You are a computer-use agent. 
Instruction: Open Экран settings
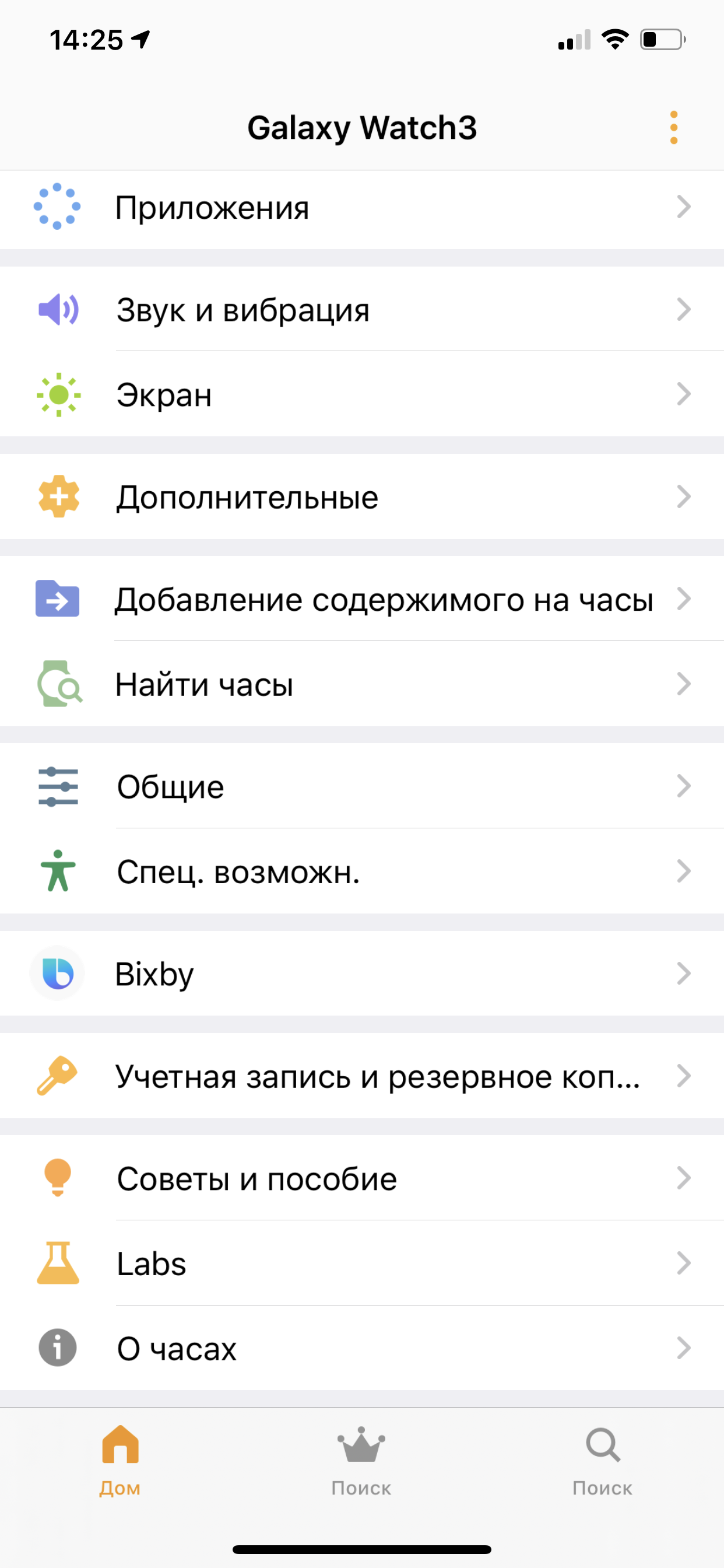(x=362, y=394)
